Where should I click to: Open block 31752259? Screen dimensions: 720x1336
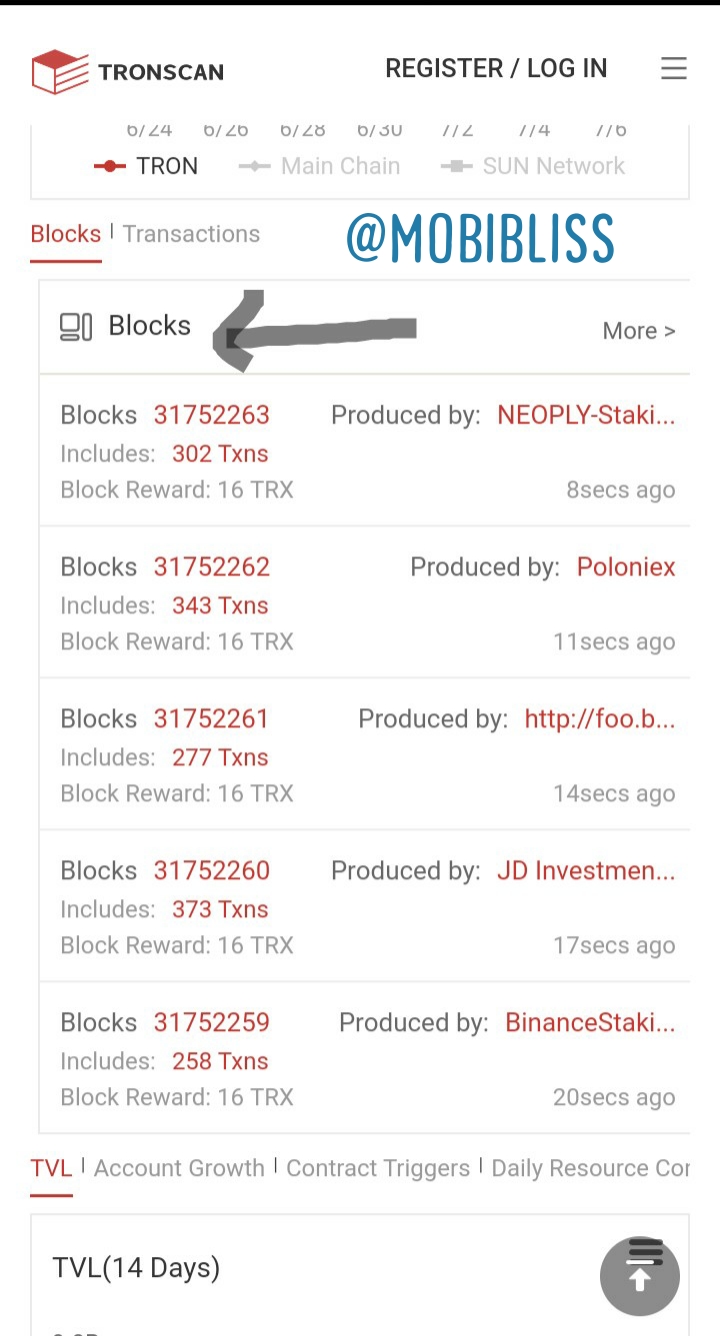pyautogui.click(x=211, y=1023)
